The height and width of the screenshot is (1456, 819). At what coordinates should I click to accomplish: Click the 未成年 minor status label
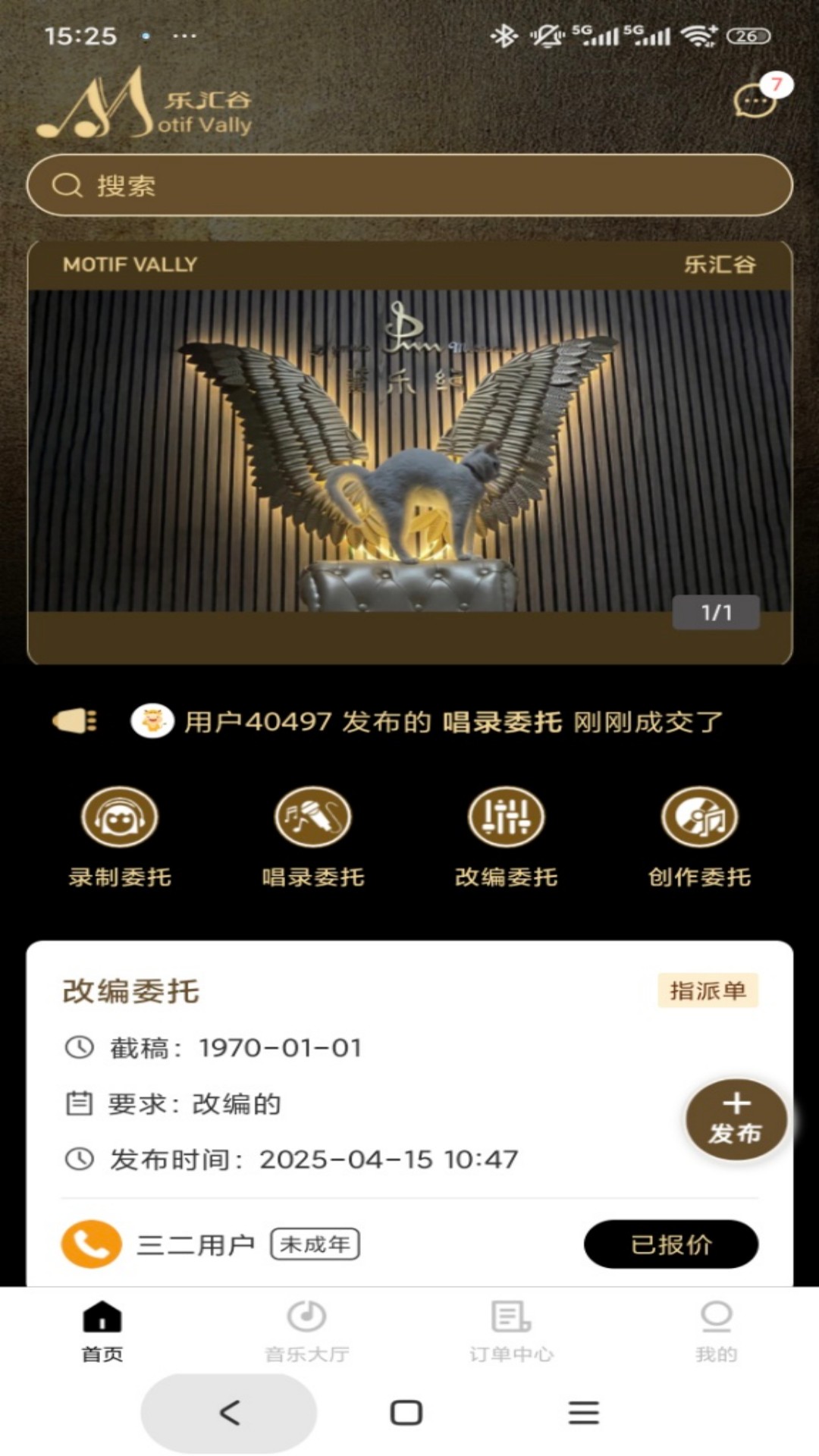pyautogui.click(x=315, y=1244)
